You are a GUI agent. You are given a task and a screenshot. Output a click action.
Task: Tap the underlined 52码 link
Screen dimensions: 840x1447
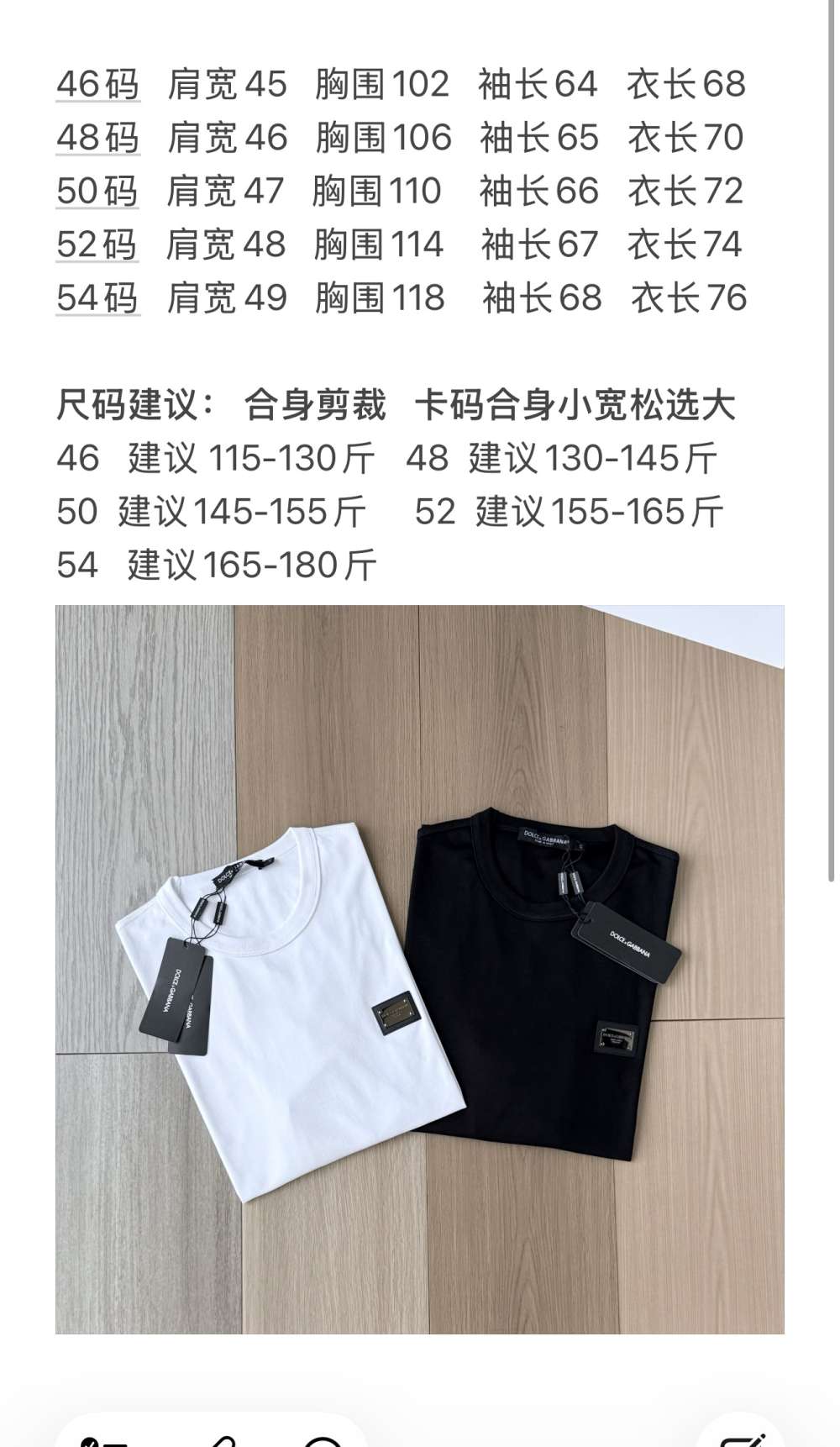pos(97,245)
